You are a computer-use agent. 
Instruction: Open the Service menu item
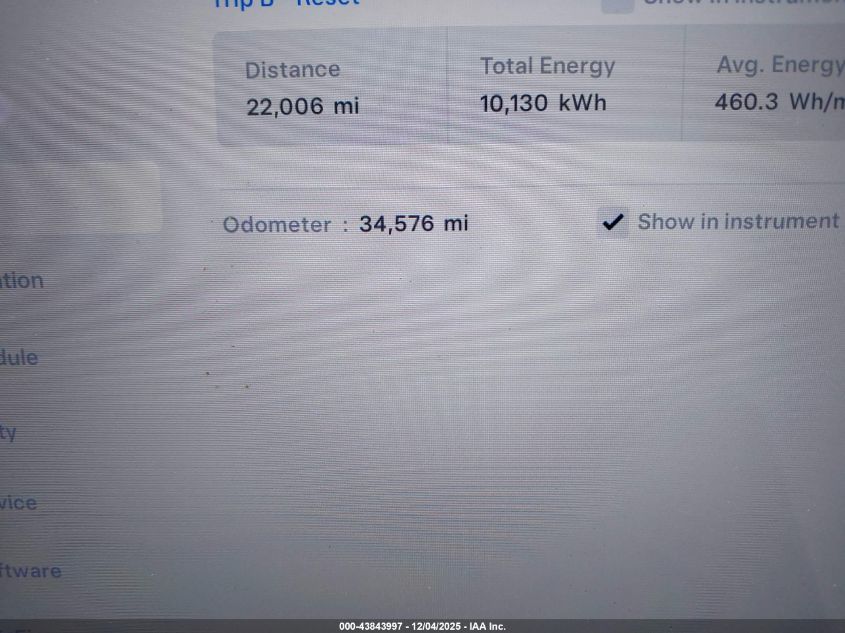19,502
